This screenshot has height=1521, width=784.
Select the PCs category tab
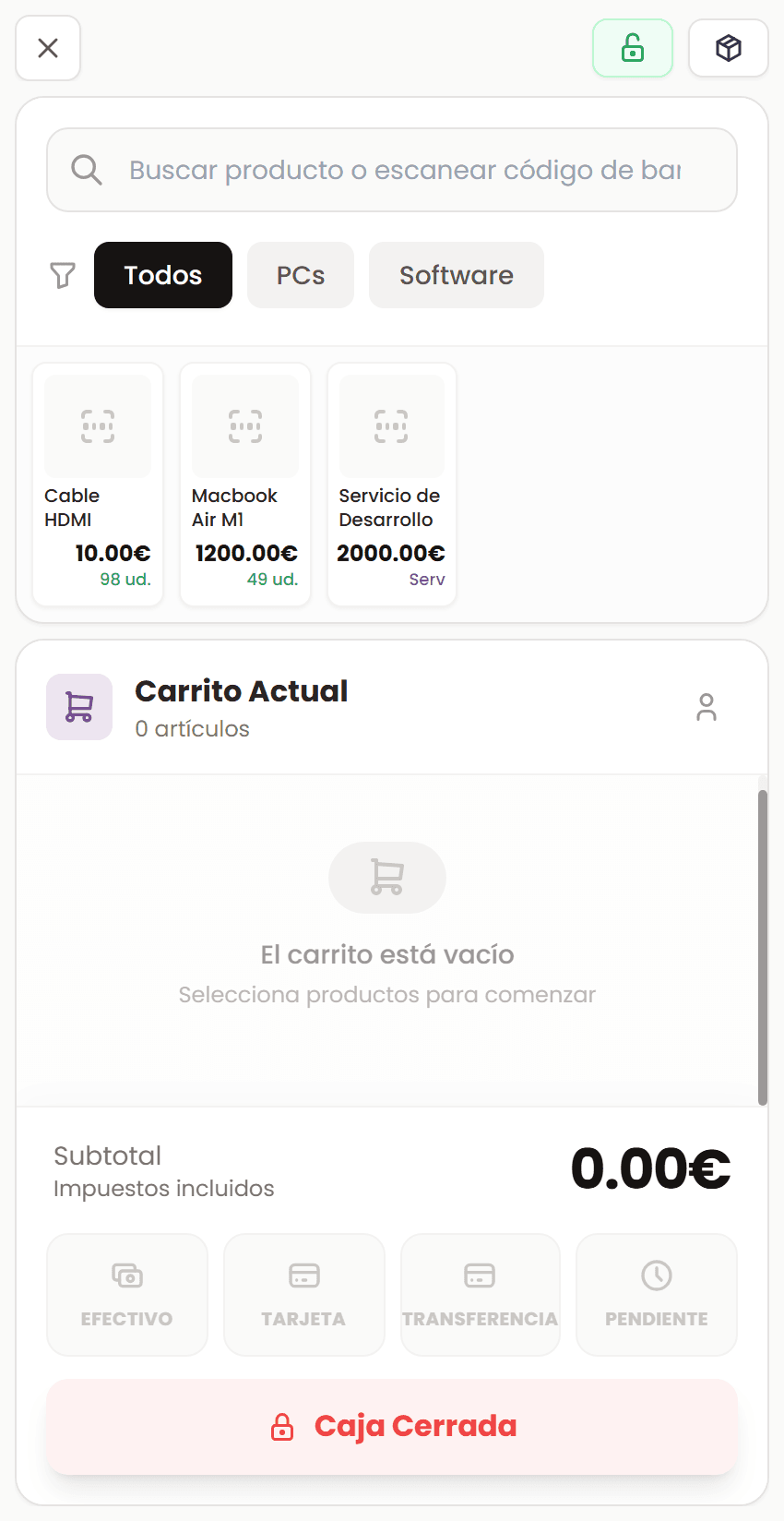pyautogui.click(x=300, y=274)
